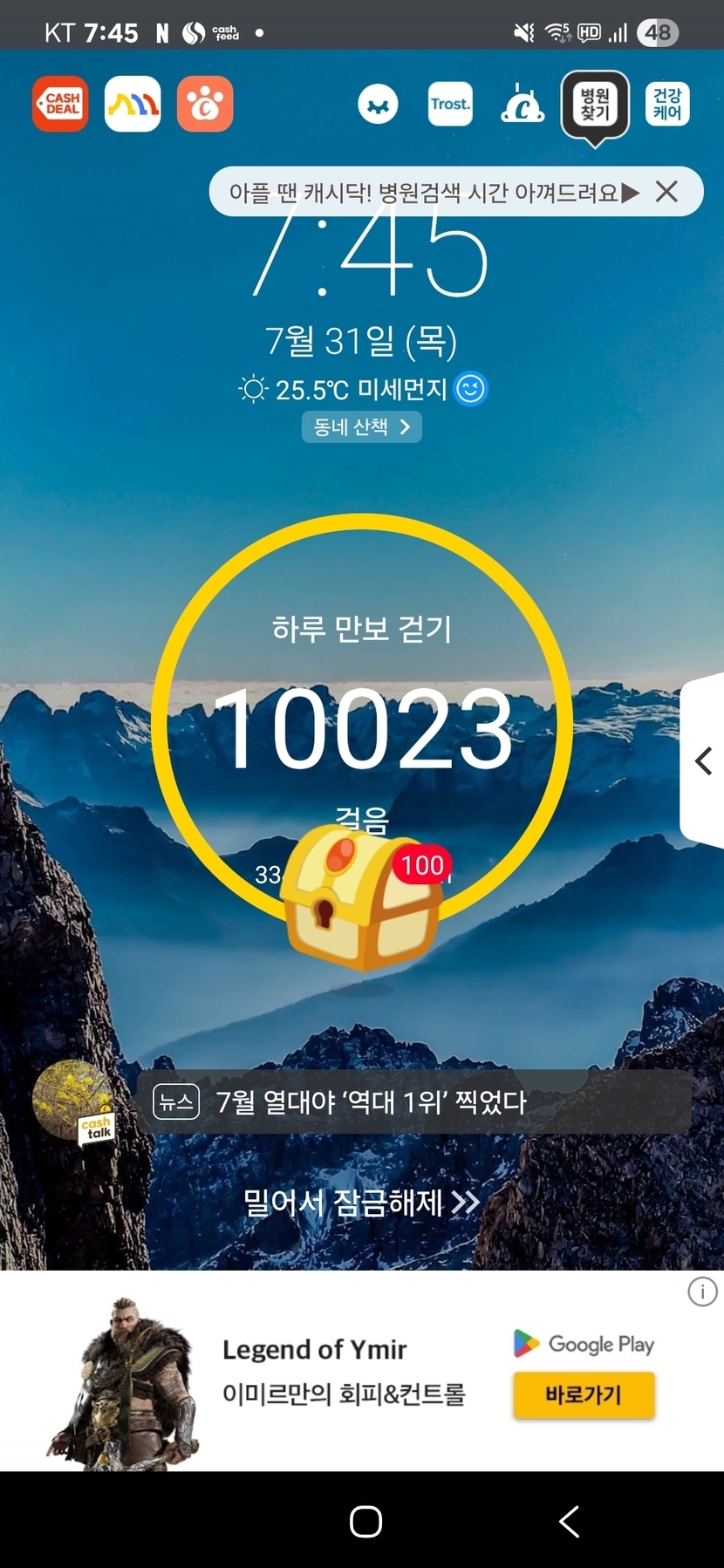Open 병원찾기 hospital finder
The image size is (724, 1568).
(595, 105)
